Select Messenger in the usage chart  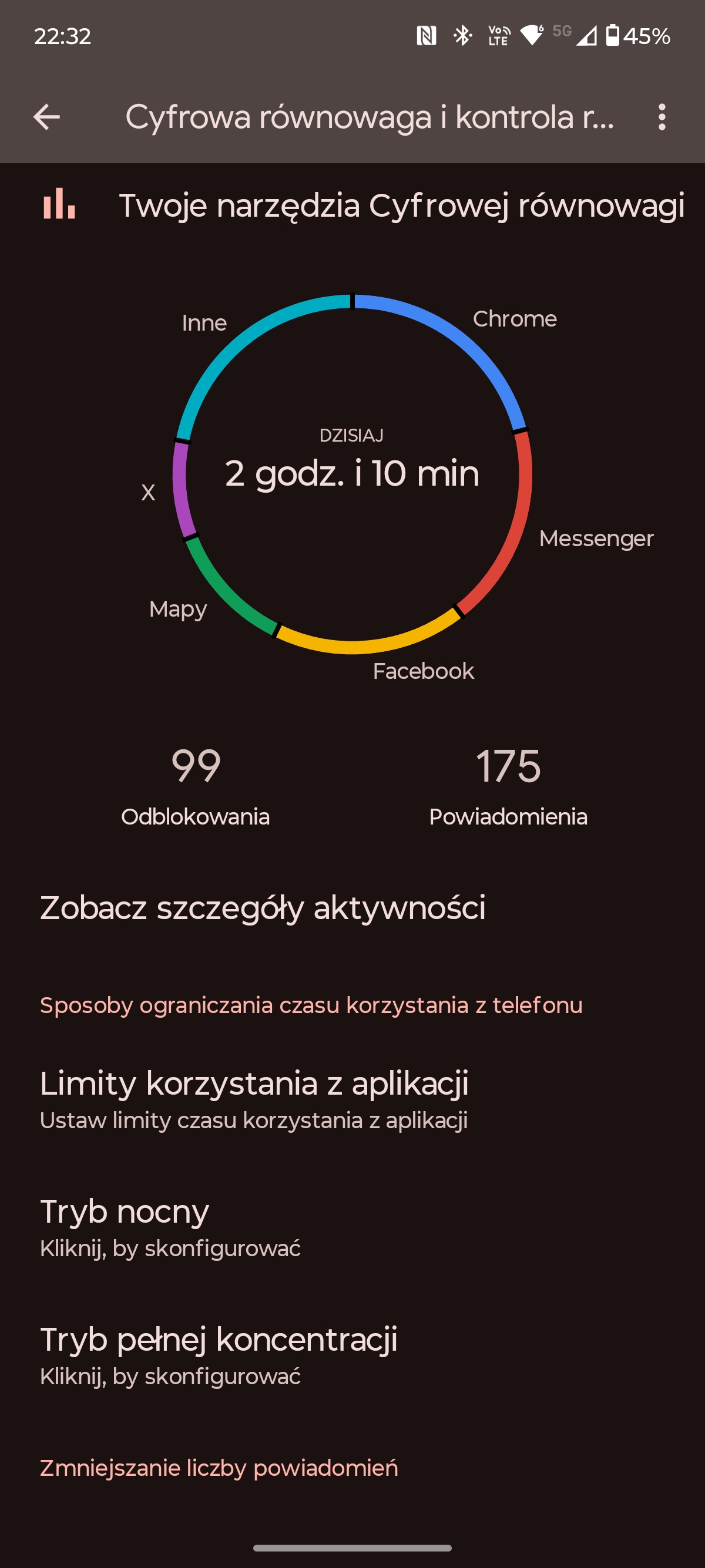(x=596, y=539)
